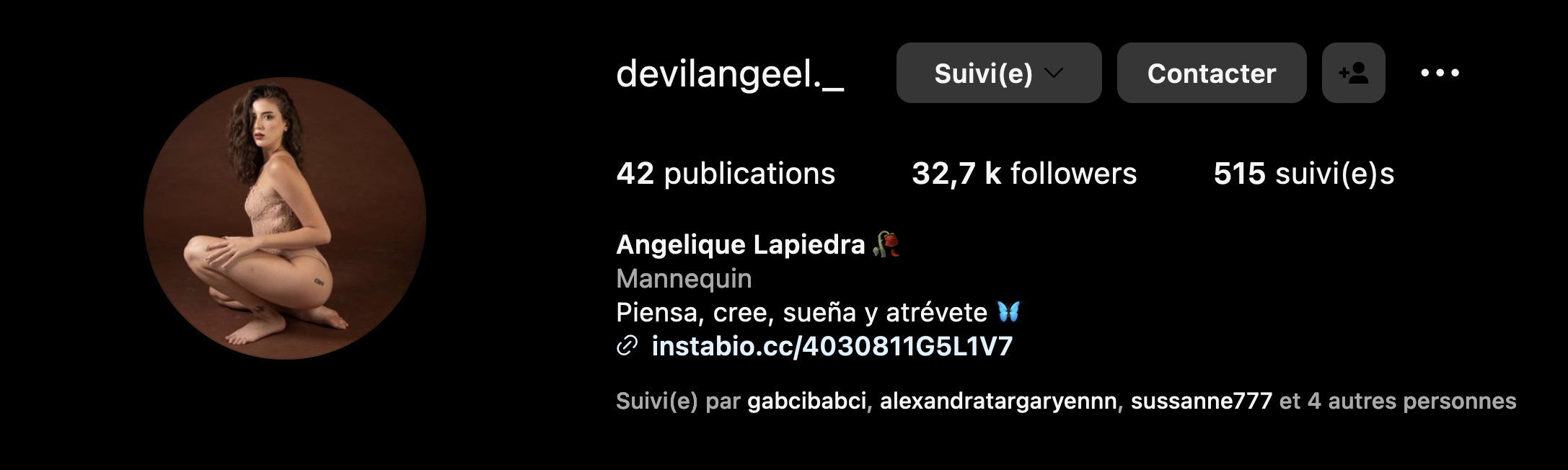Open gabcibabci's profile from mutual followers
Viewport: 1568px width, 470px height.
(806, 401)
